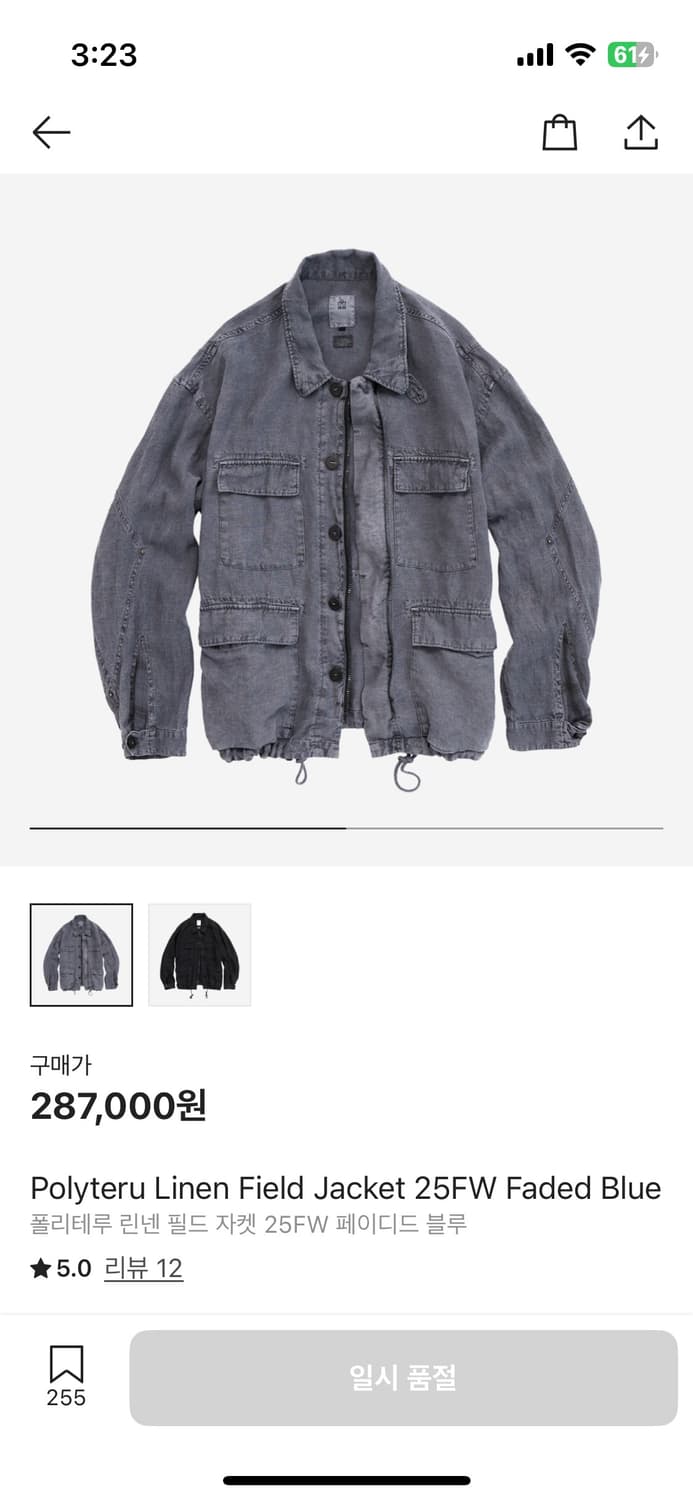Select the black jacket thumbnail
The image size is (693, 1500).
click(x=200, y=954)
